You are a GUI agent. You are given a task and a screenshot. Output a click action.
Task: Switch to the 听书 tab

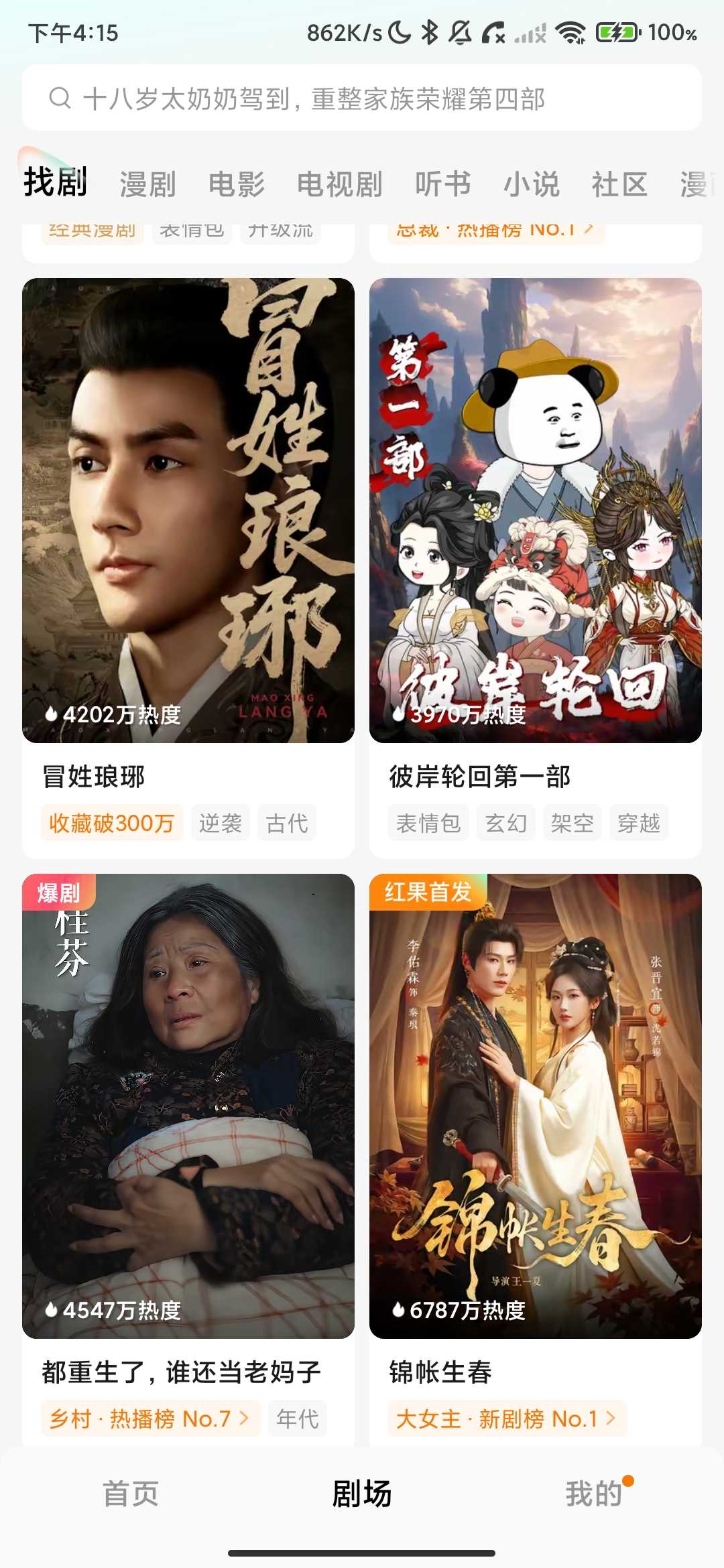coord(442,184)
